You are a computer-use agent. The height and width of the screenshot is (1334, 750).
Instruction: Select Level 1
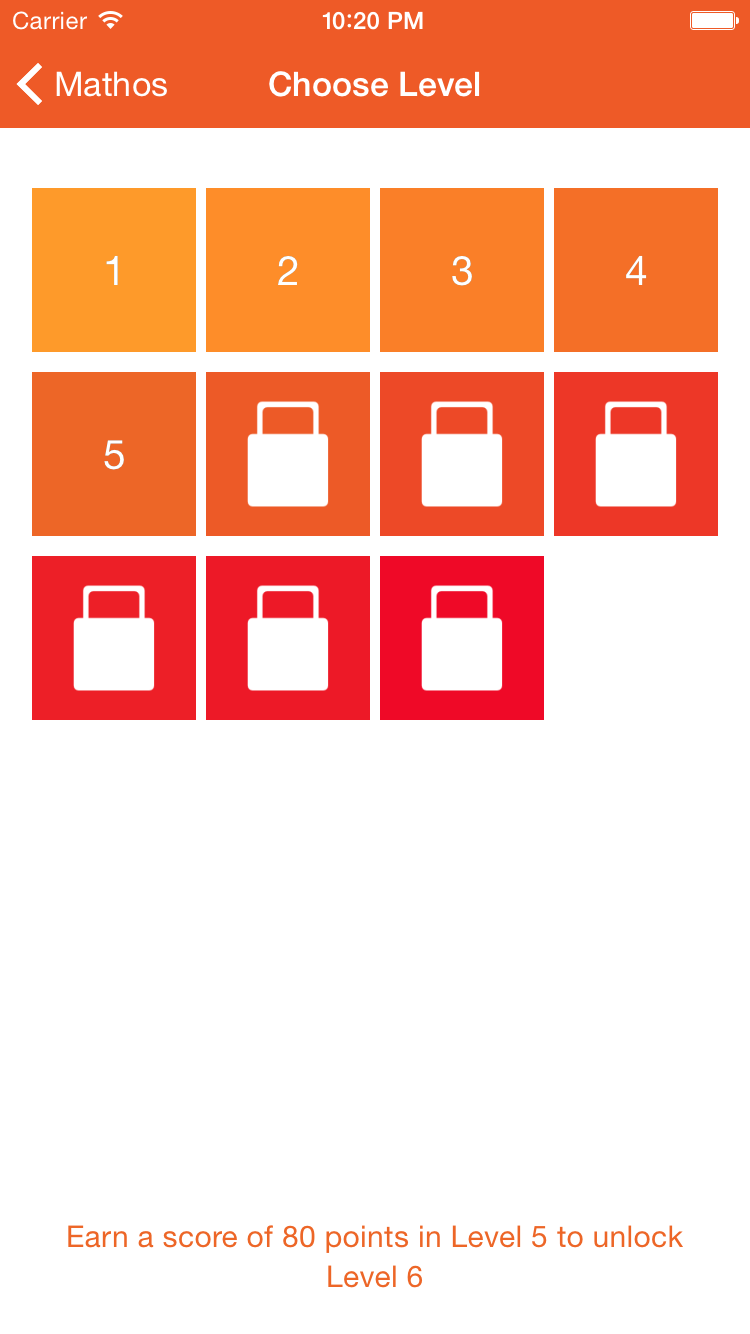pyautogui.click(x=114, y=270)
